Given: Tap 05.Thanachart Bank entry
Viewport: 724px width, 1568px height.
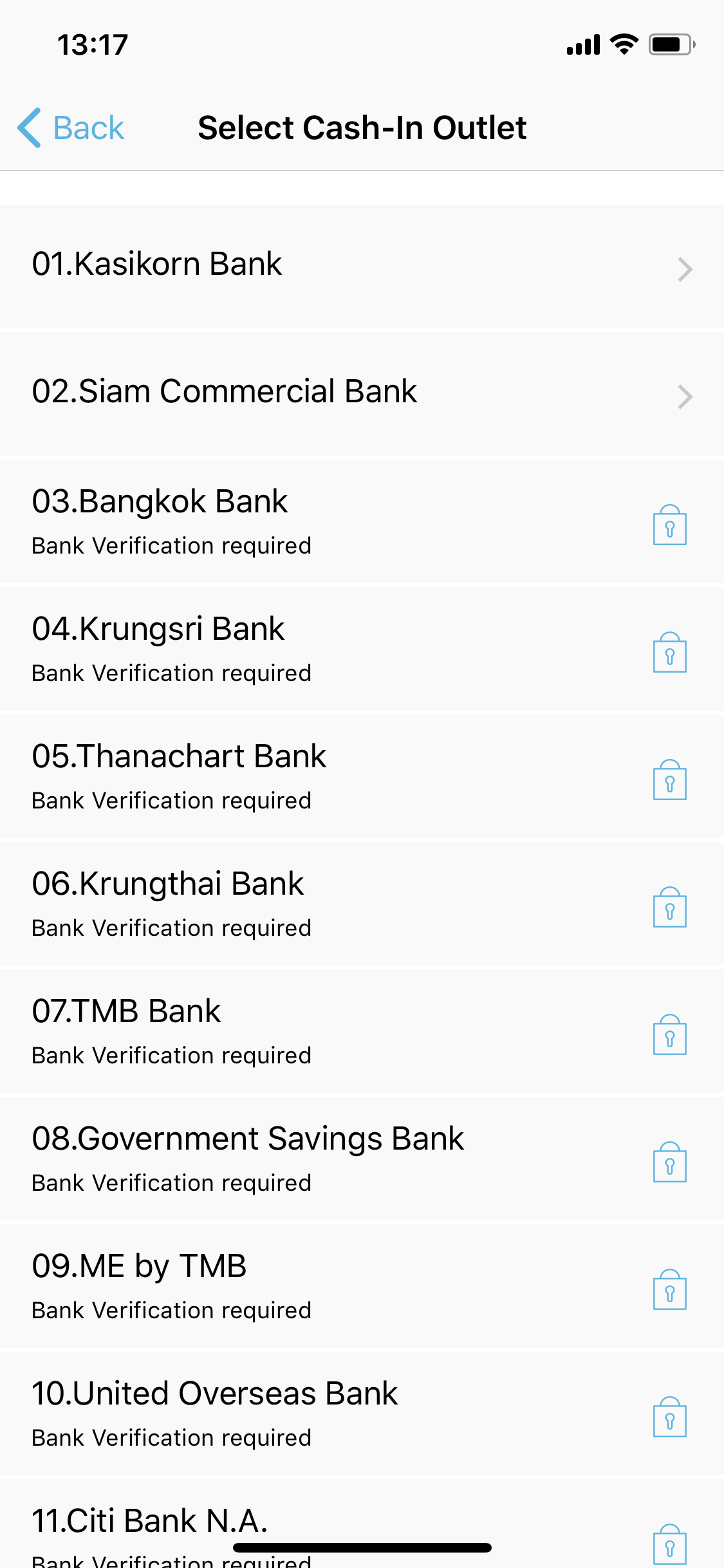Looking at the screenshot, I should tap(362, 776).
